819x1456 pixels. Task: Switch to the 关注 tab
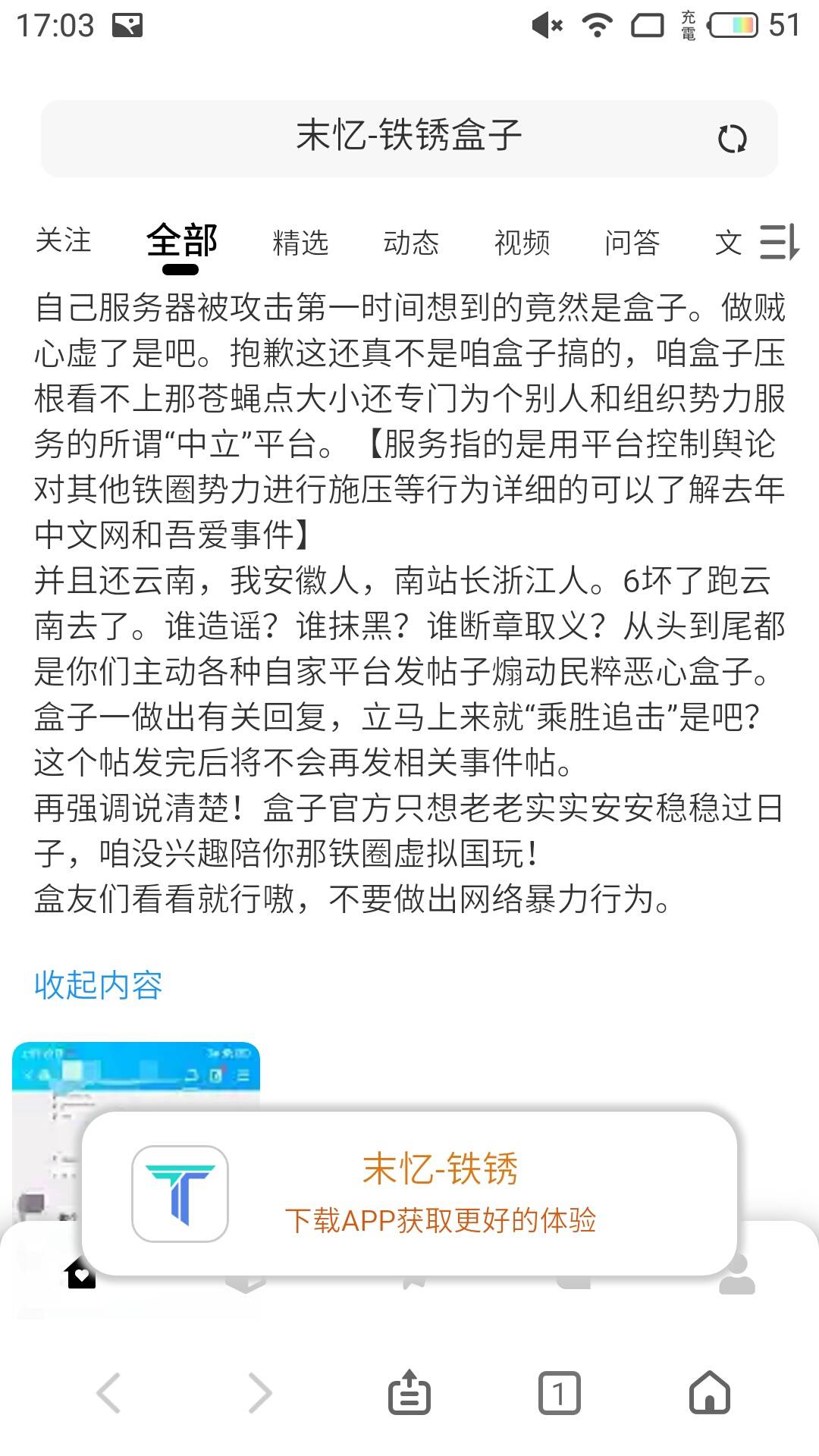(64, 241)
